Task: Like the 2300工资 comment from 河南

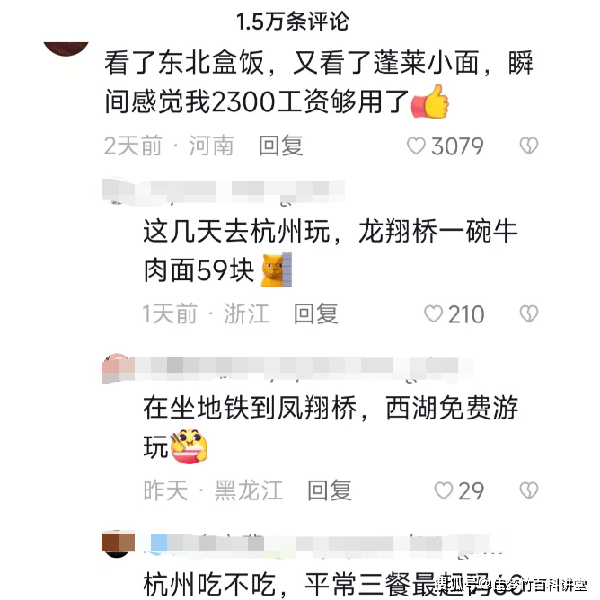Action: pos(417,146)
